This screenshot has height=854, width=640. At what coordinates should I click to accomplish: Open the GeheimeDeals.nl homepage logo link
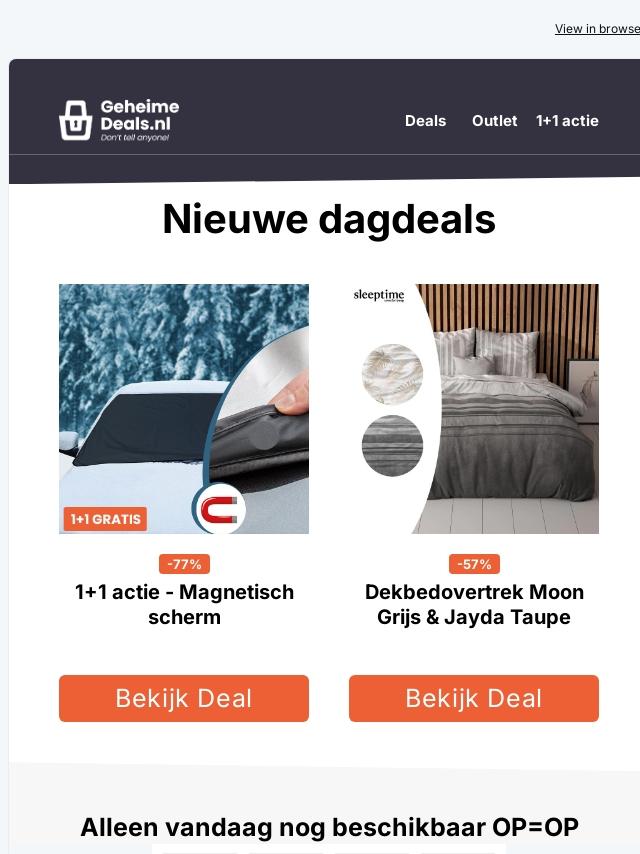pyautogui.click(x=119, y=121)
